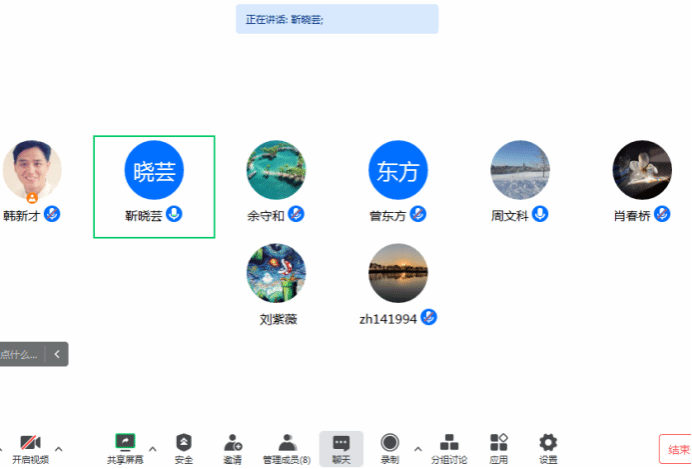692x469 pixels.
Task: Select participant 余守和's avatar
Action: point(276,170)
